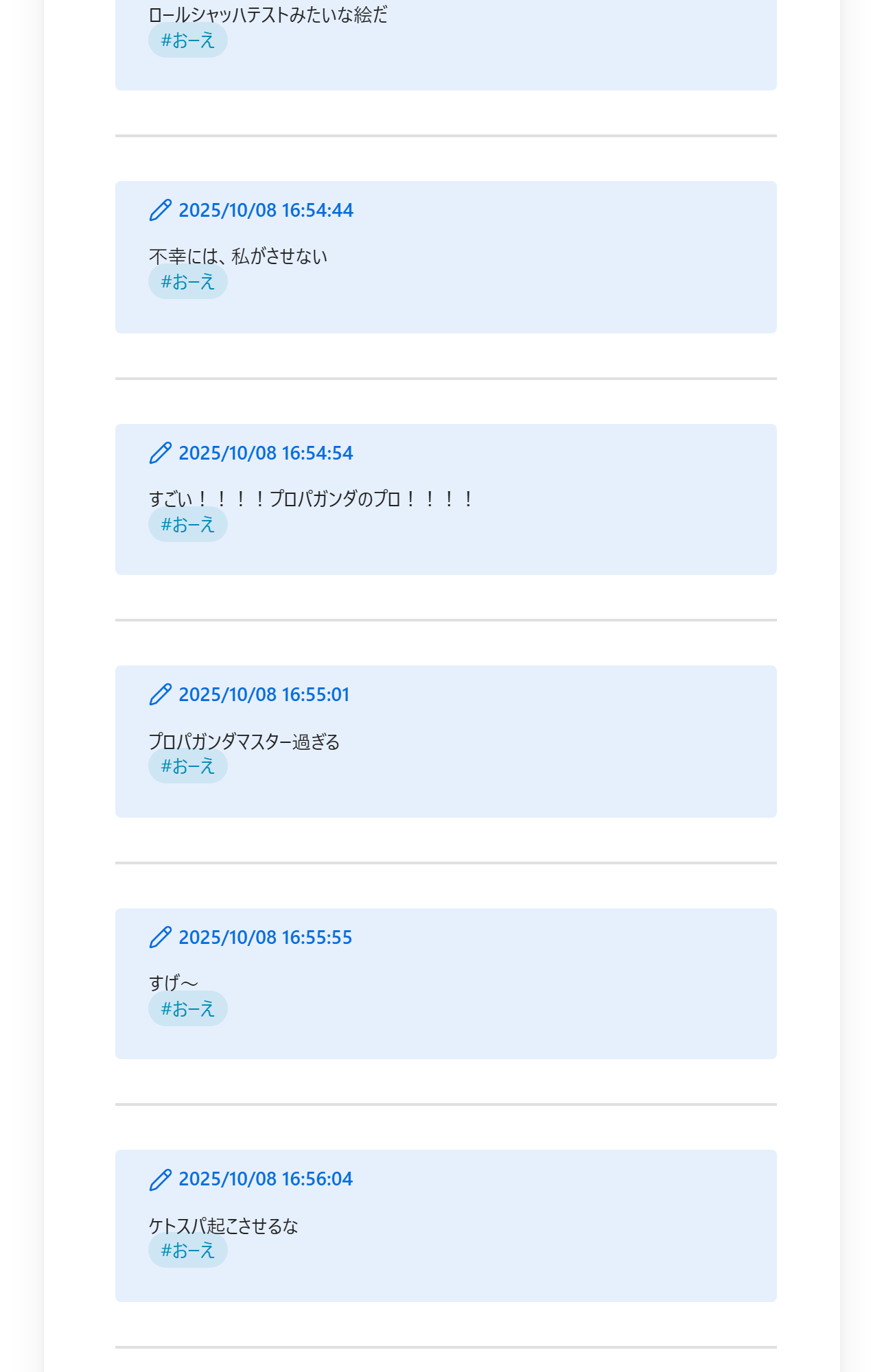Tap #おーえ tag under 不幸には、私がさせない
The width and height of the screenshot is (873, 1372).
(x=188, y=282)
